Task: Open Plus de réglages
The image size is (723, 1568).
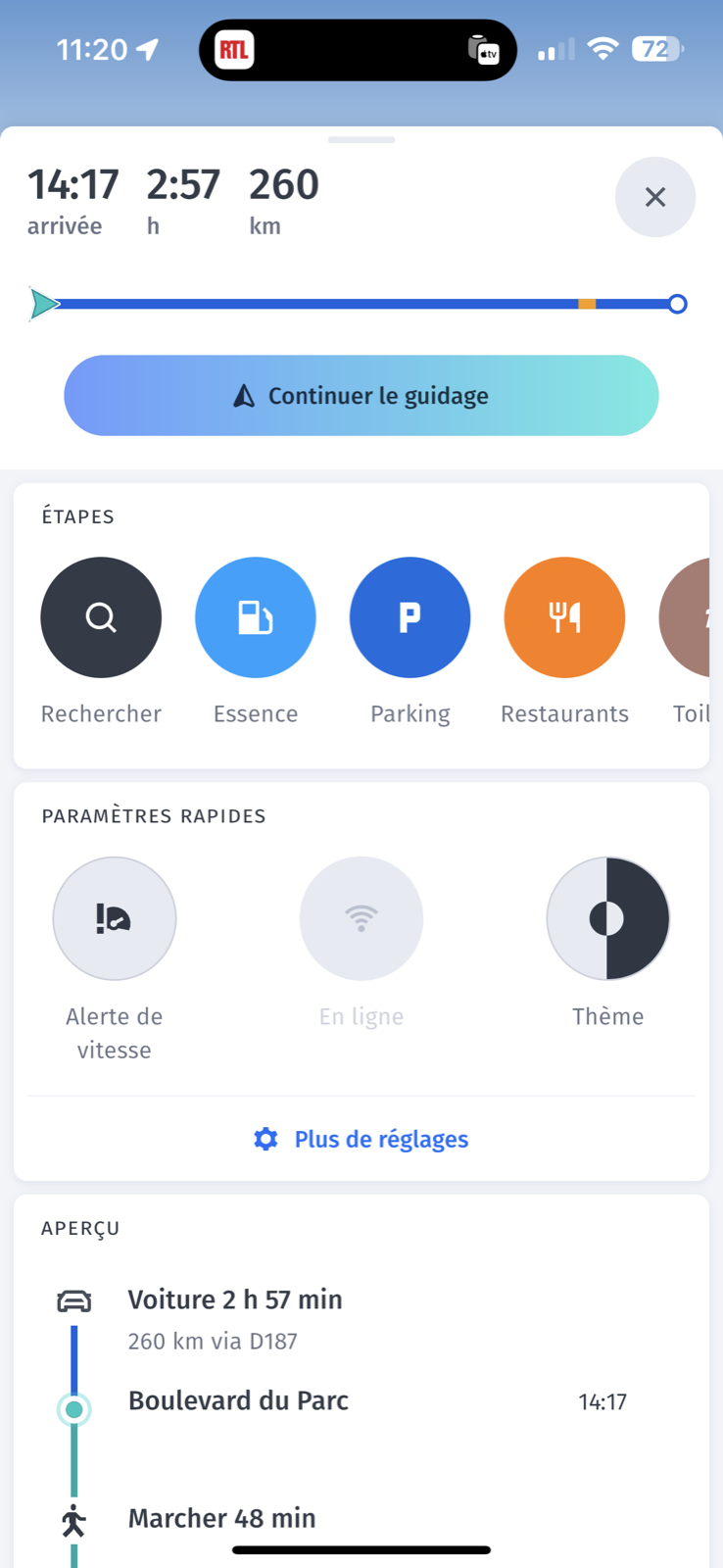Action: [381, 1139]
